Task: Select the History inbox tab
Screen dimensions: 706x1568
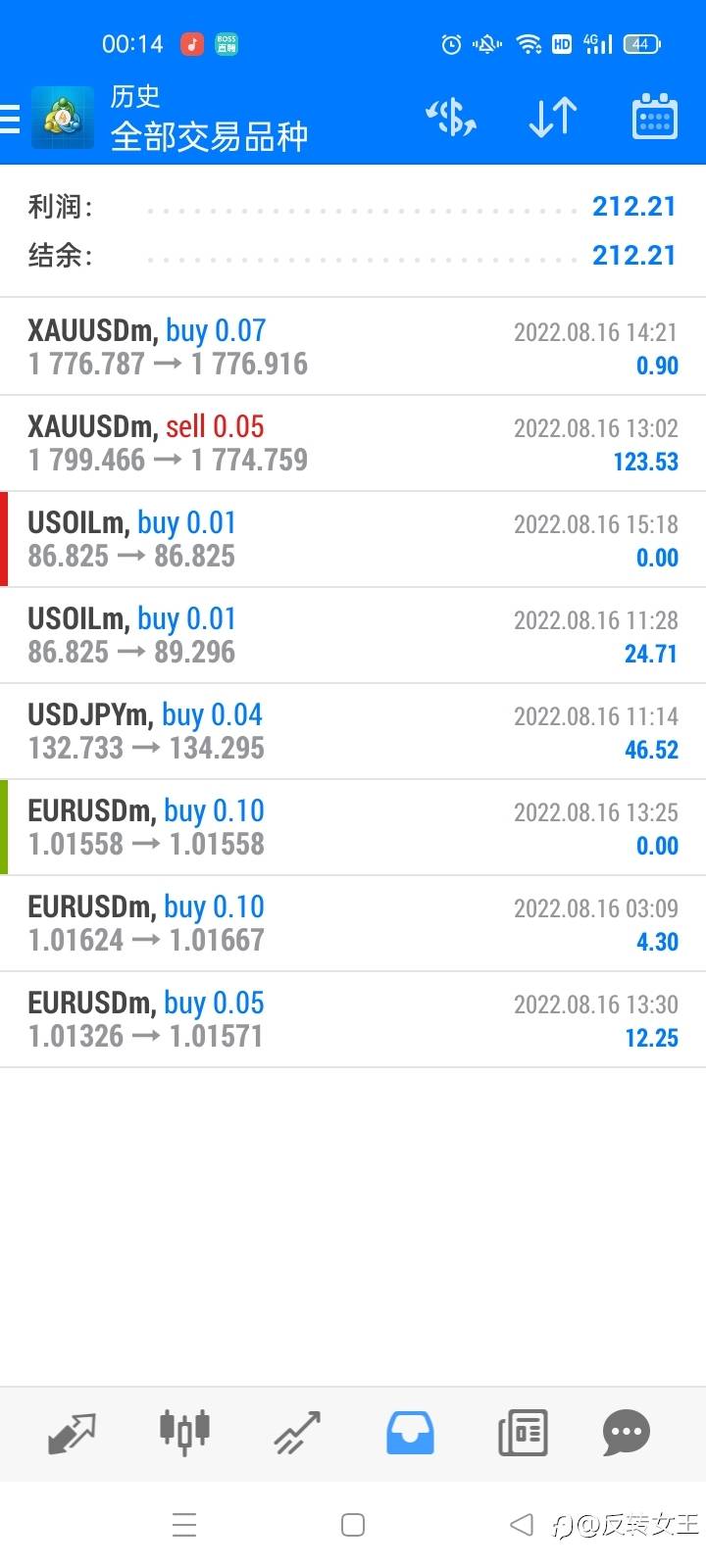Action: pos(410,1434)
